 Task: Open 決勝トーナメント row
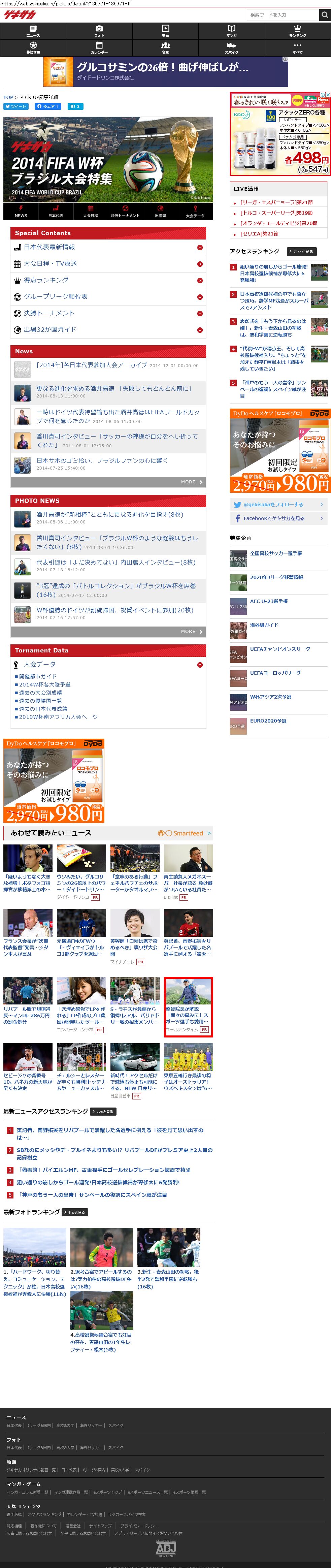pos(108,314)
